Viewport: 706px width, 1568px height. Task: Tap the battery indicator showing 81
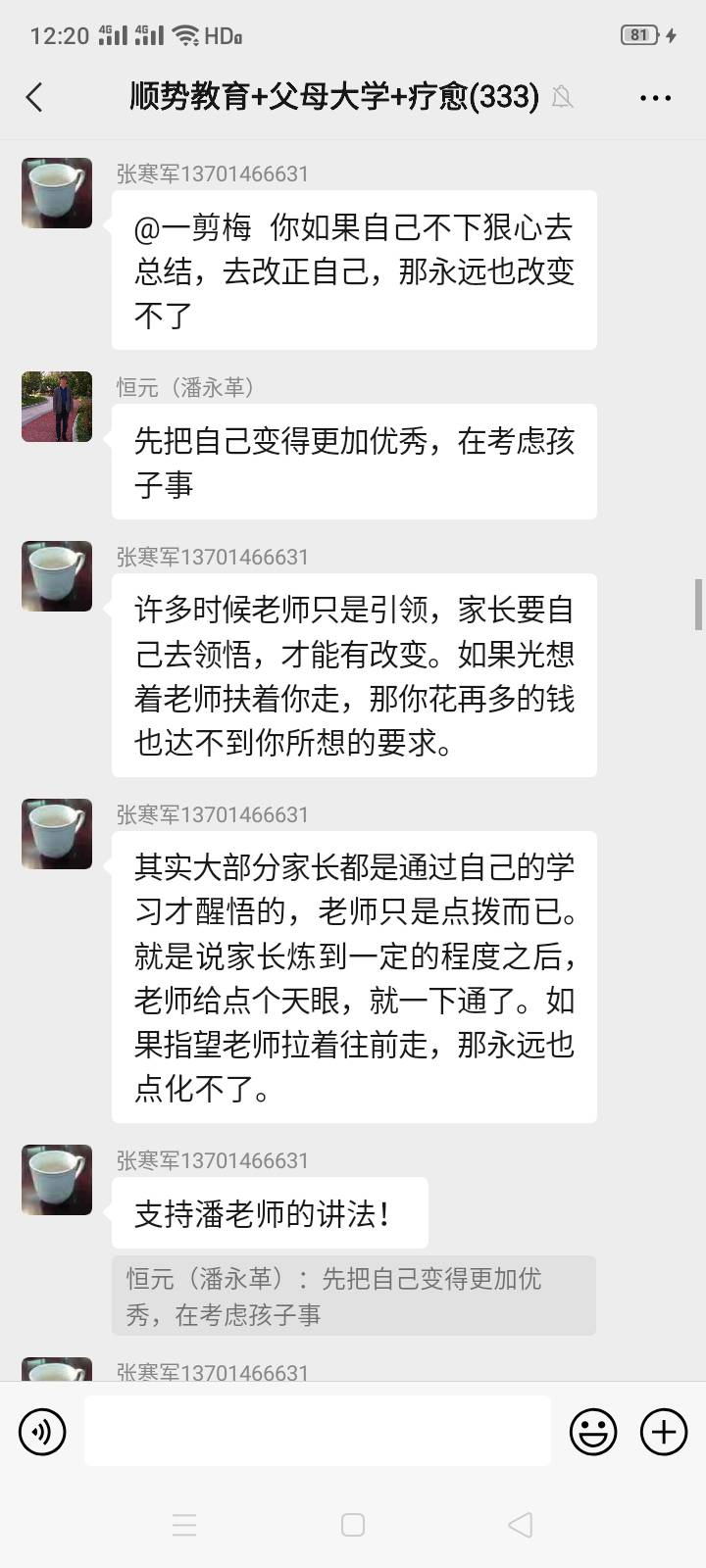[x=638, y=34]
